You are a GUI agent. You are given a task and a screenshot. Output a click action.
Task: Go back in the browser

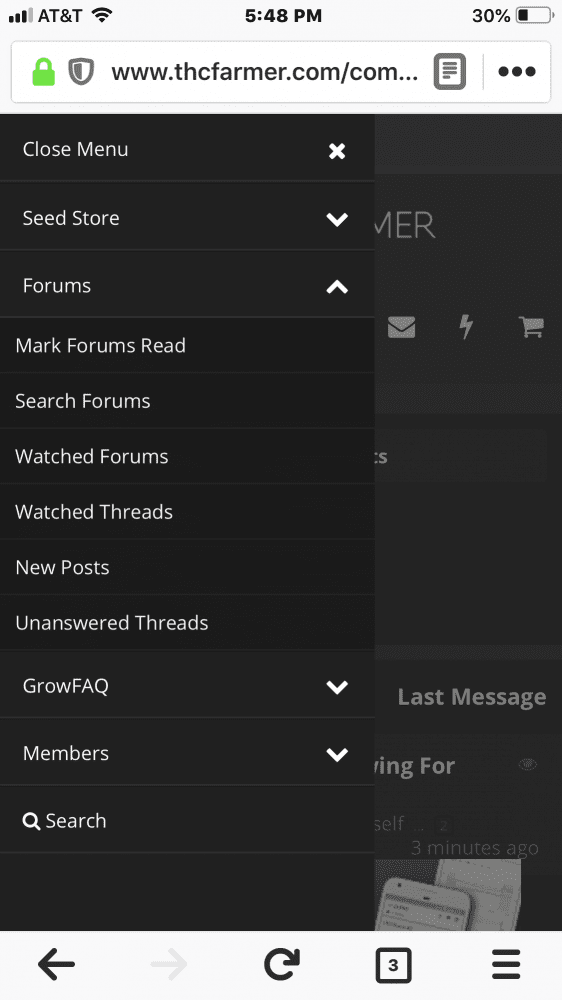(56, 964)
